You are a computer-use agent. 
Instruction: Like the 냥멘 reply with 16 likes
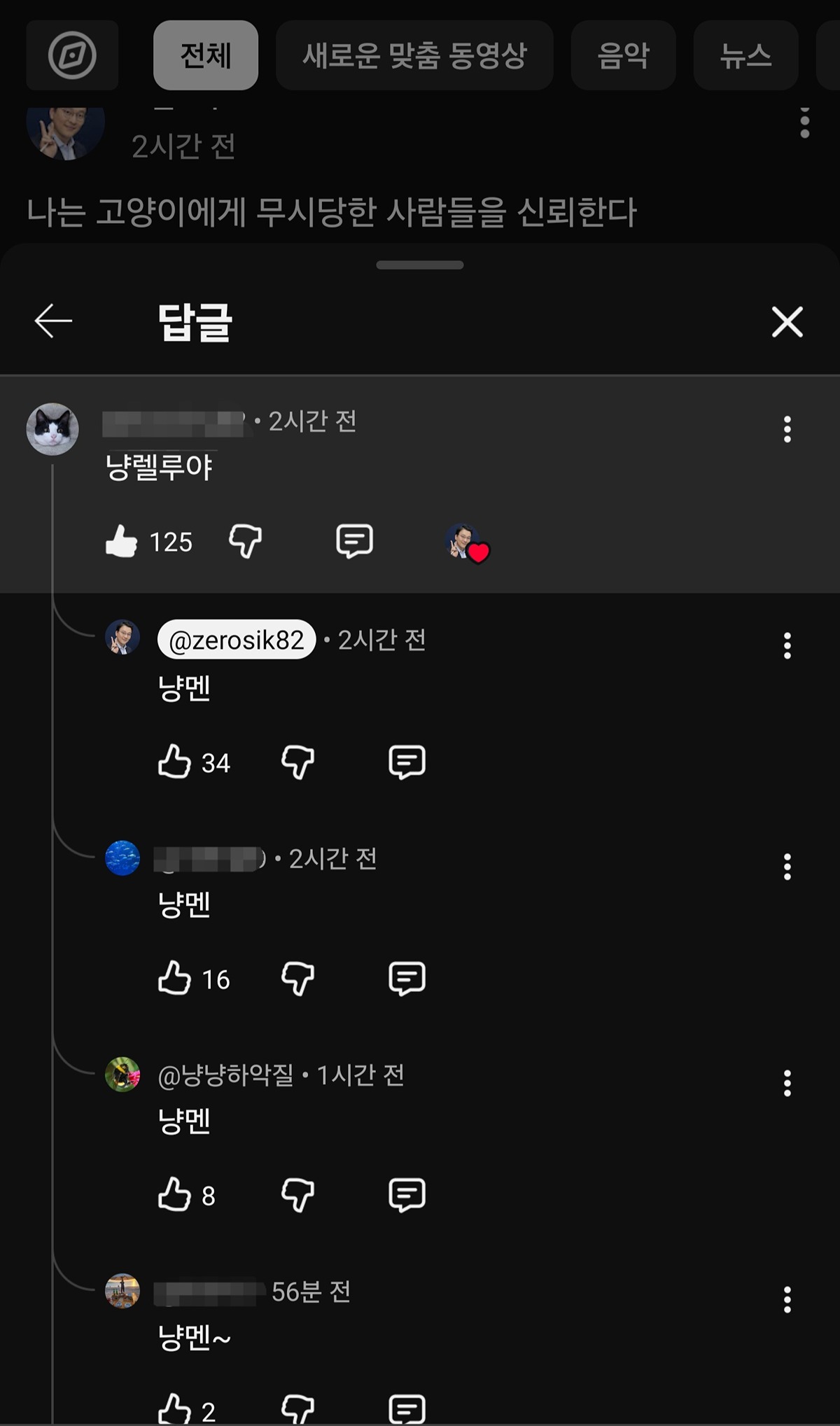pos(174,978)
